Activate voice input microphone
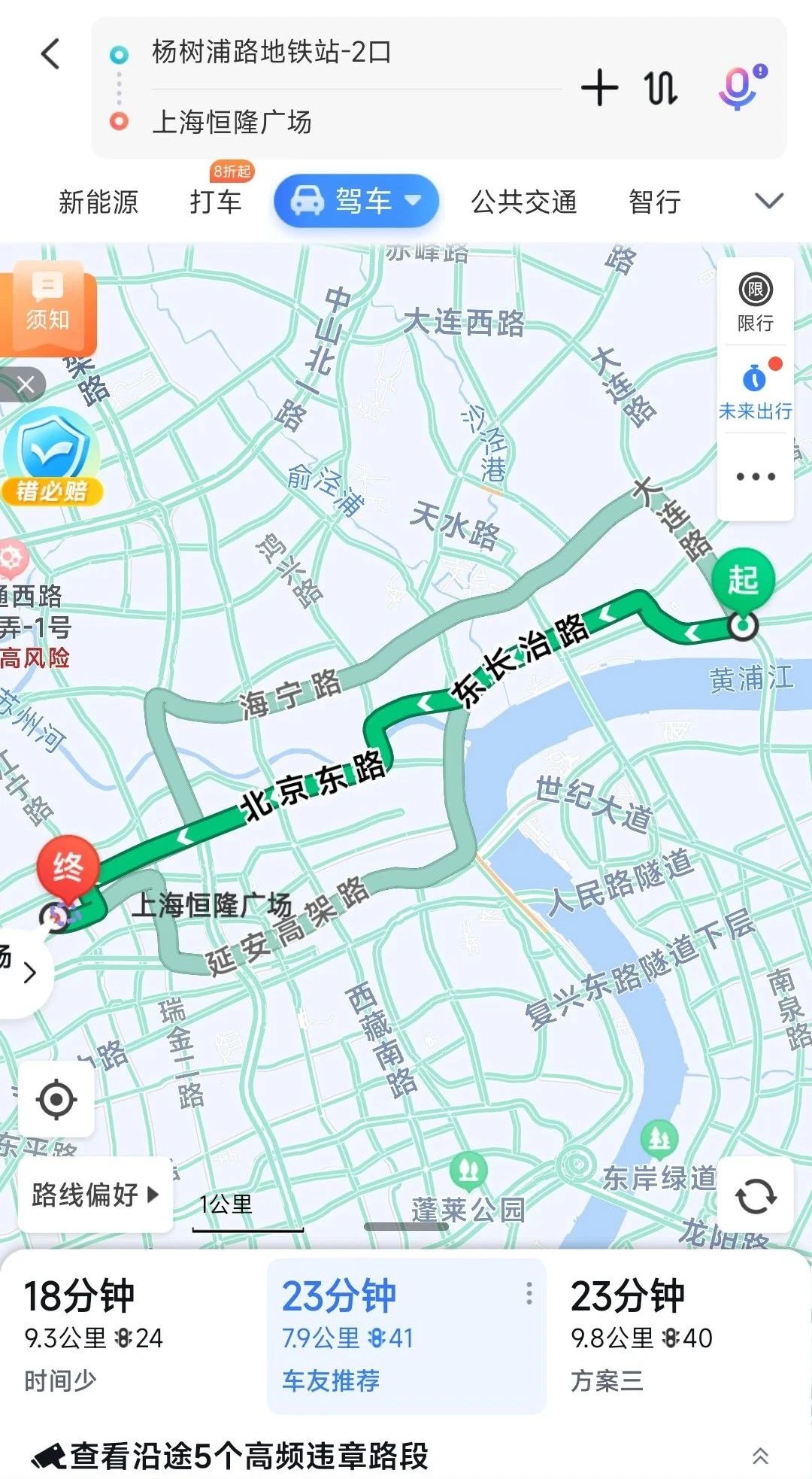This screenshot has width=812, height=1479. (739, 87)
